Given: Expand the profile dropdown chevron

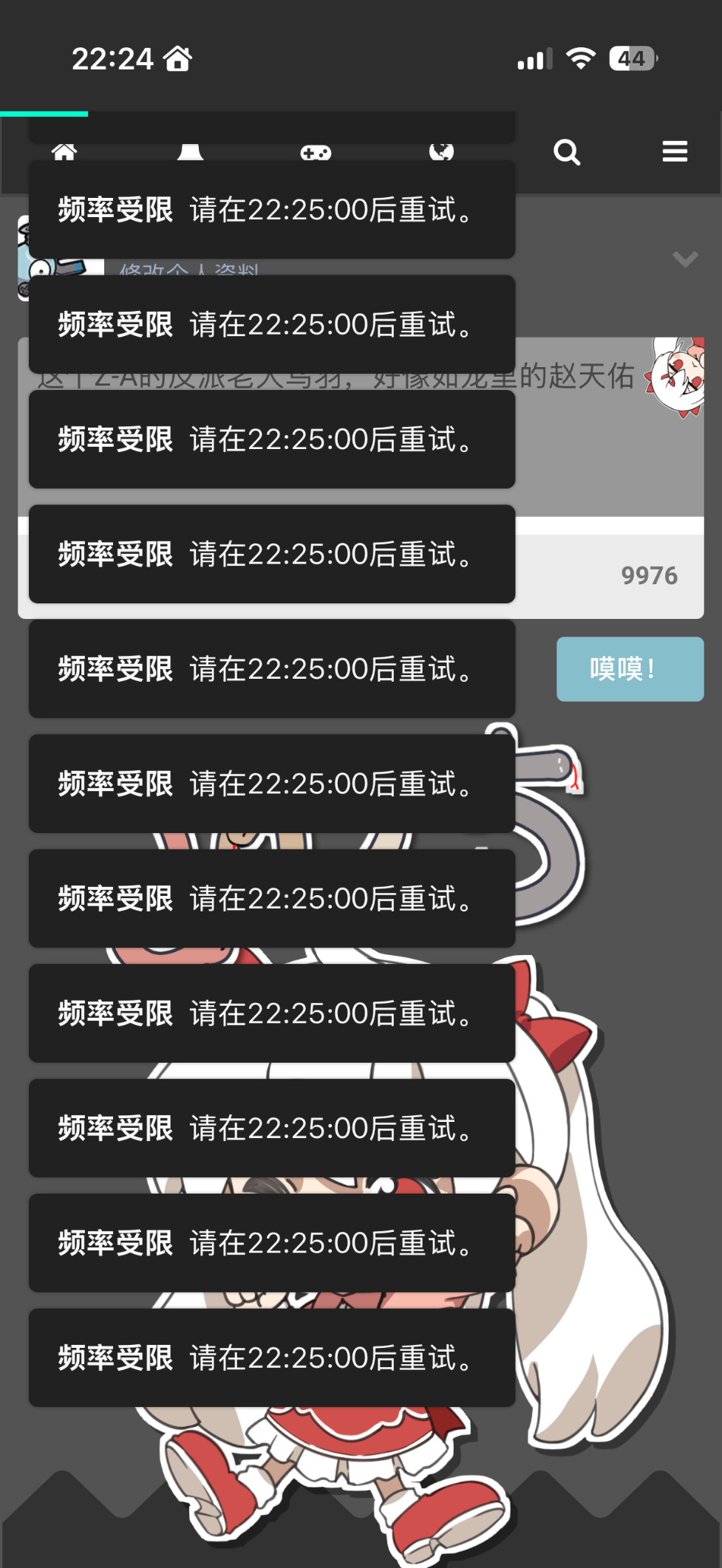Looking at the screenshot, I should (685, 259).
